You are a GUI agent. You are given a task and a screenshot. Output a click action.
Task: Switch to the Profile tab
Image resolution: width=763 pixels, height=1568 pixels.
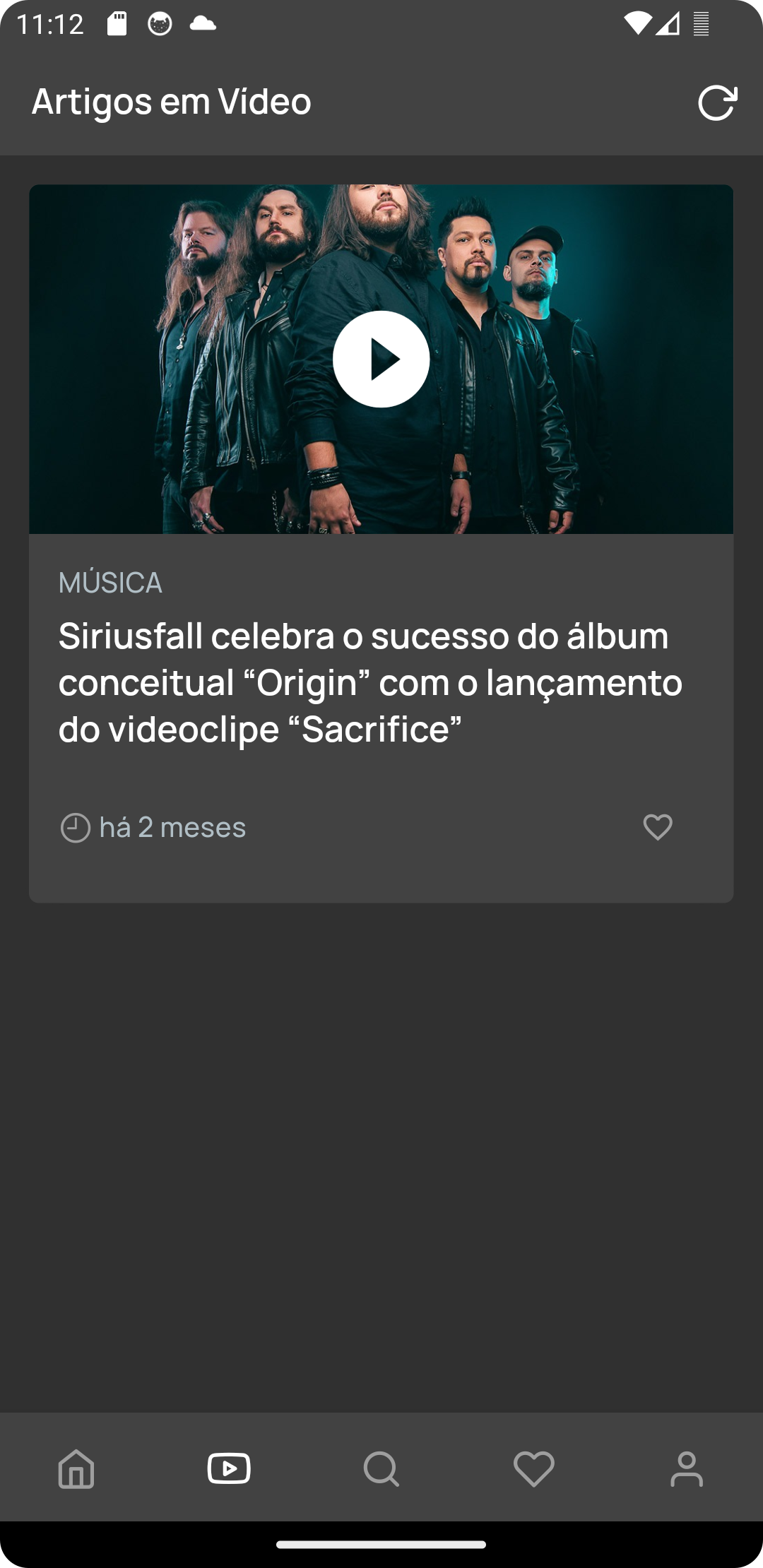tap(687, 1469)
